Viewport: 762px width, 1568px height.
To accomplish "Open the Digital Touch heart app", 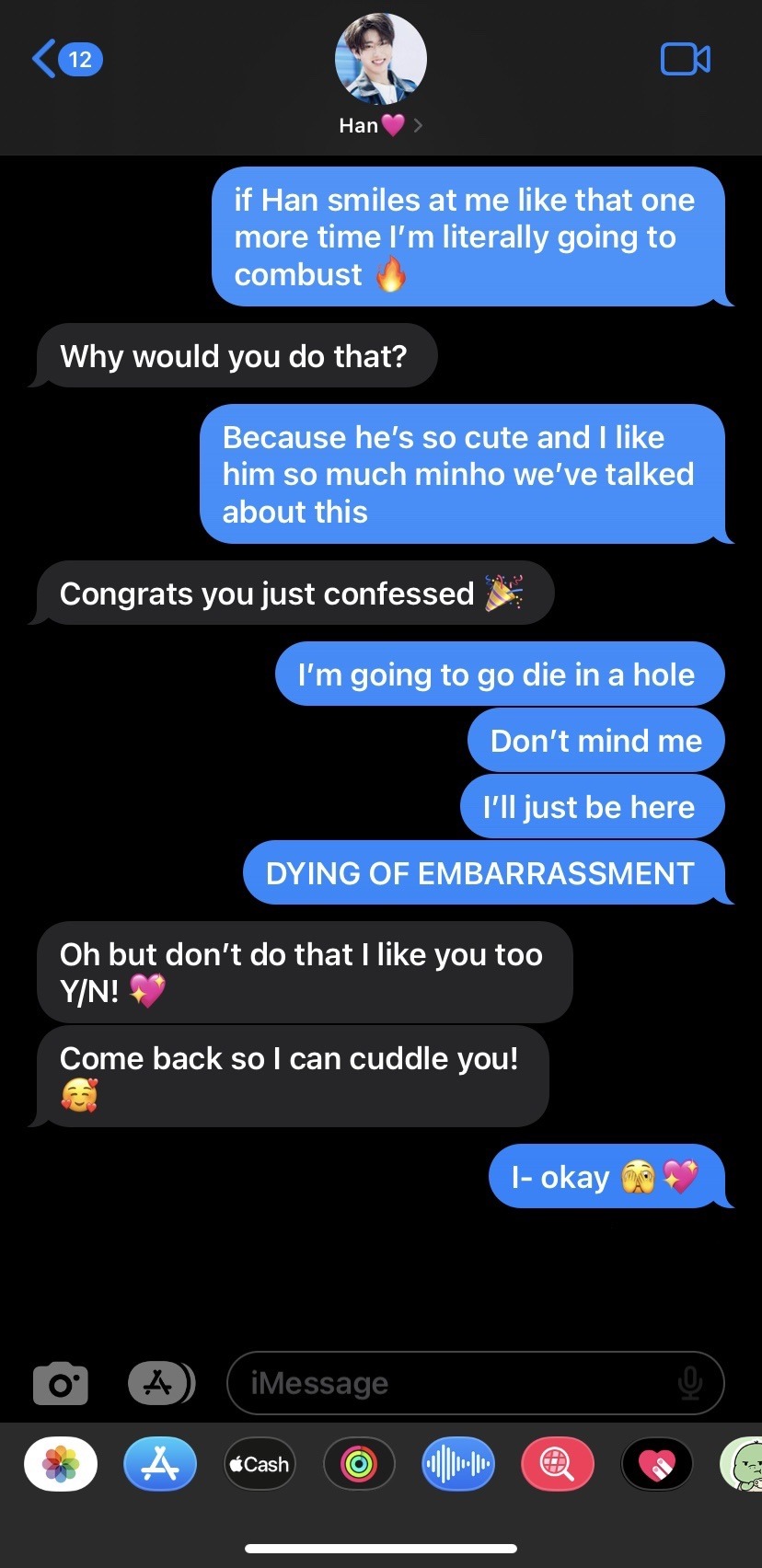I will 657,1464.
